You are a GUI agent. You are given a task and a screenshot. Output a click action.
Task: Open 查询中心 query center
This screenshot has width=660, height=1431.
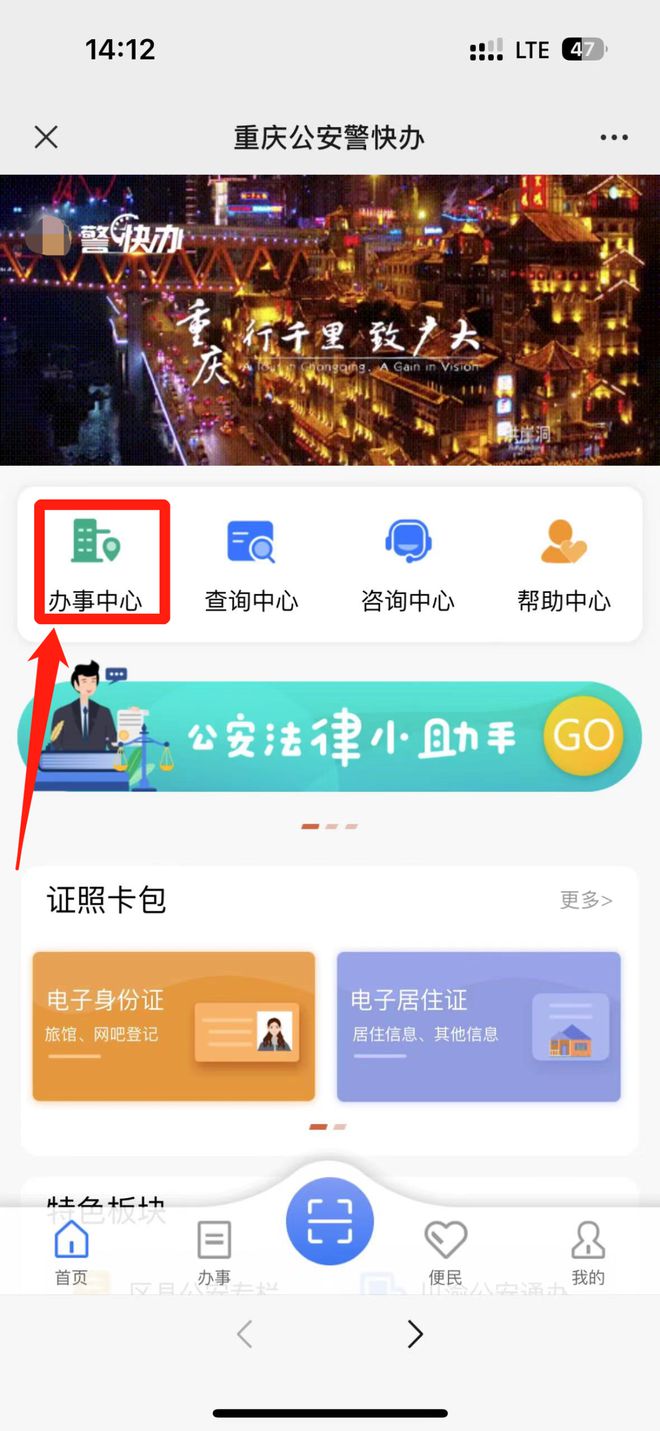[x=251, y=562]
